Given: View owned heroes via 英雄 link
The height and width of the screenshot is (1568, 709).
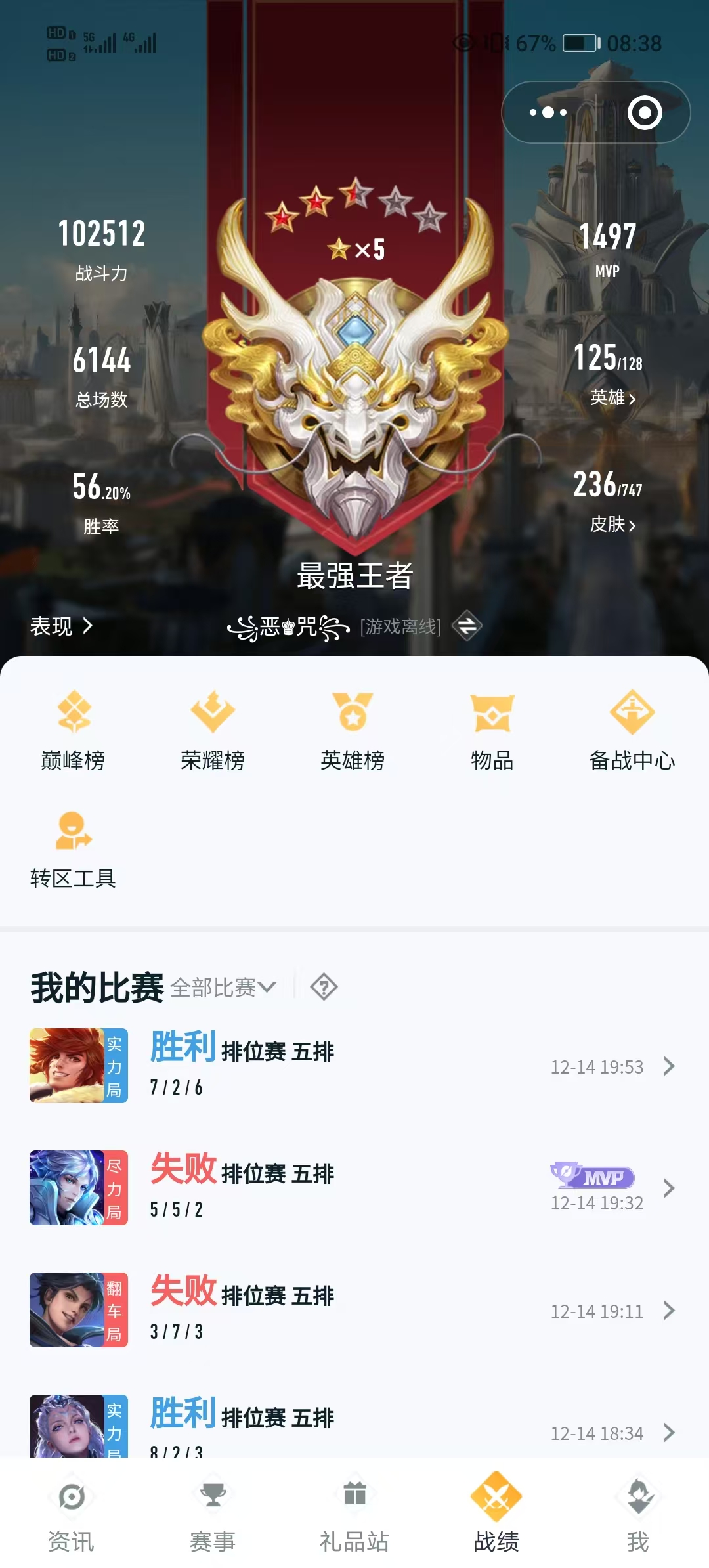Looking at the screenshot, I should [x=612, y=397].
